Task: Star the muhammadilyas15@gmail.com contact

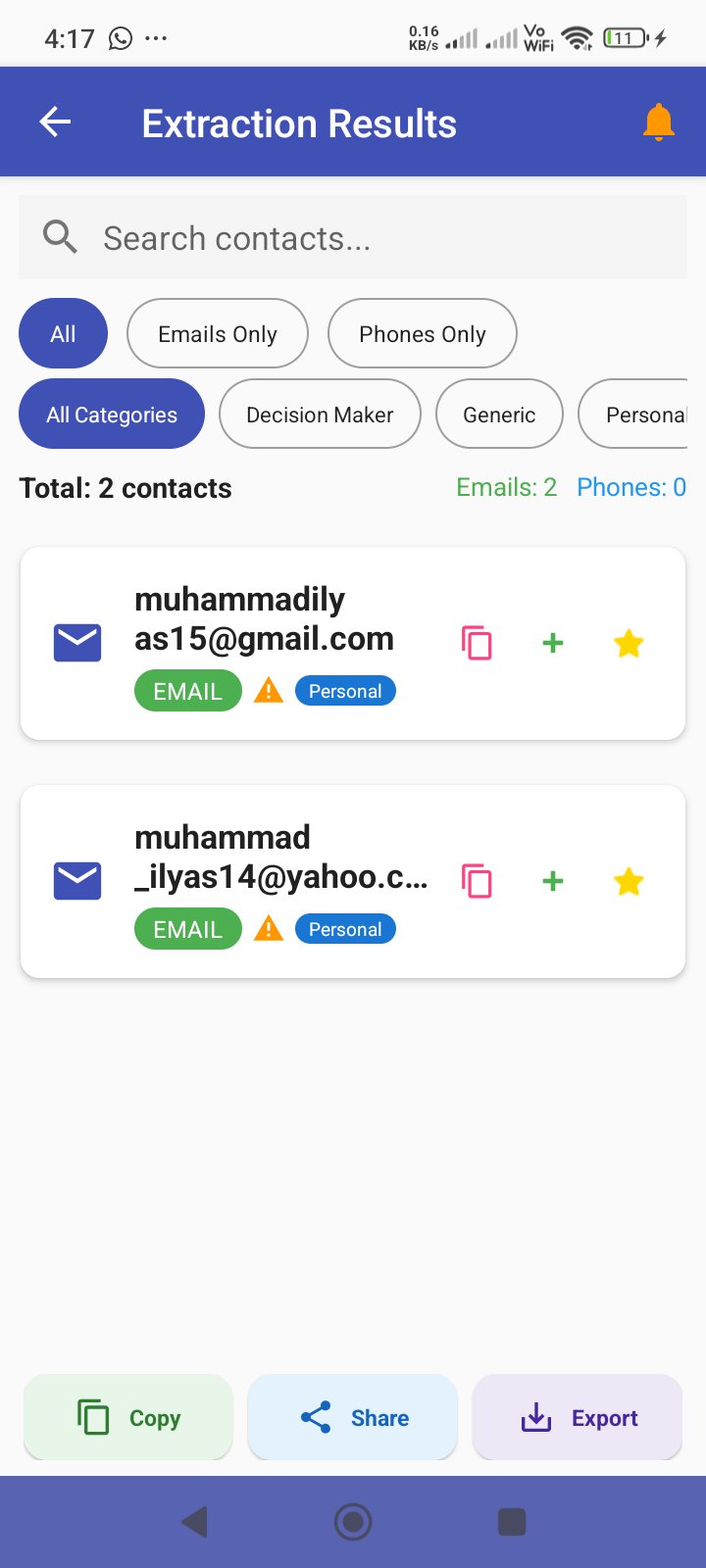Action: coord(629,643)
